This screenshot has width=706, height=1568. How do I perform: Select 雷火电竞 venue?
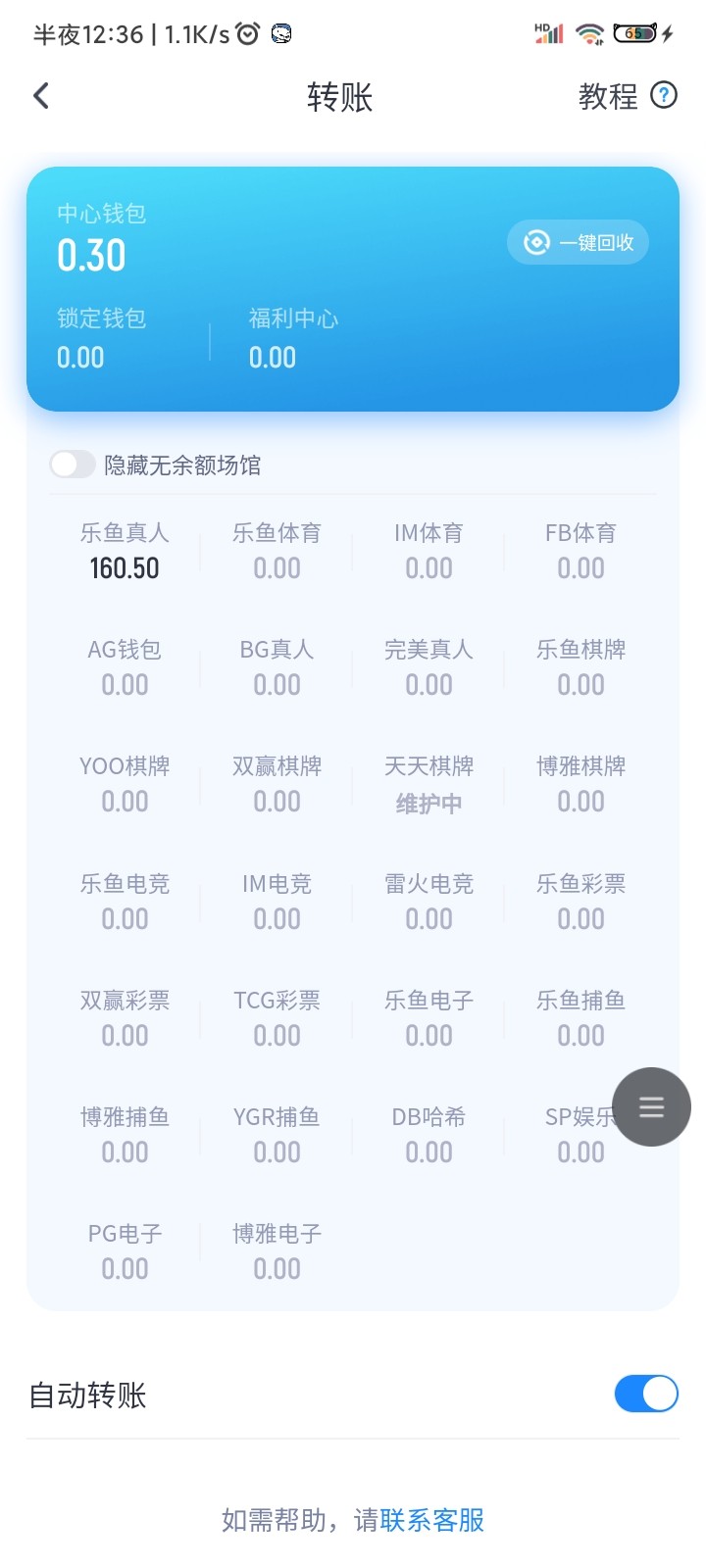[428, 901]
